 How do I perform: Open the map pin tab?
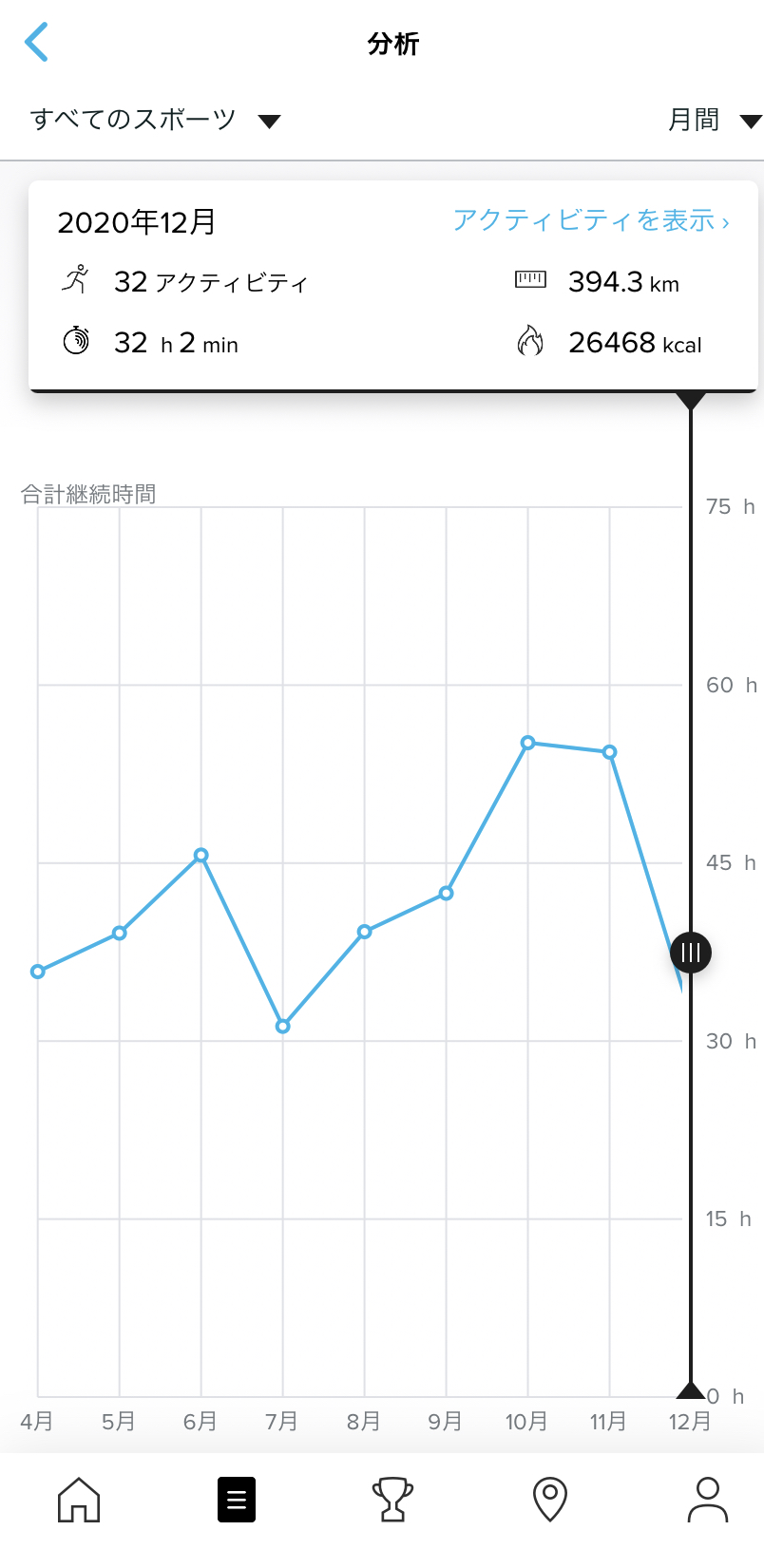click(x=550, y=1500)
